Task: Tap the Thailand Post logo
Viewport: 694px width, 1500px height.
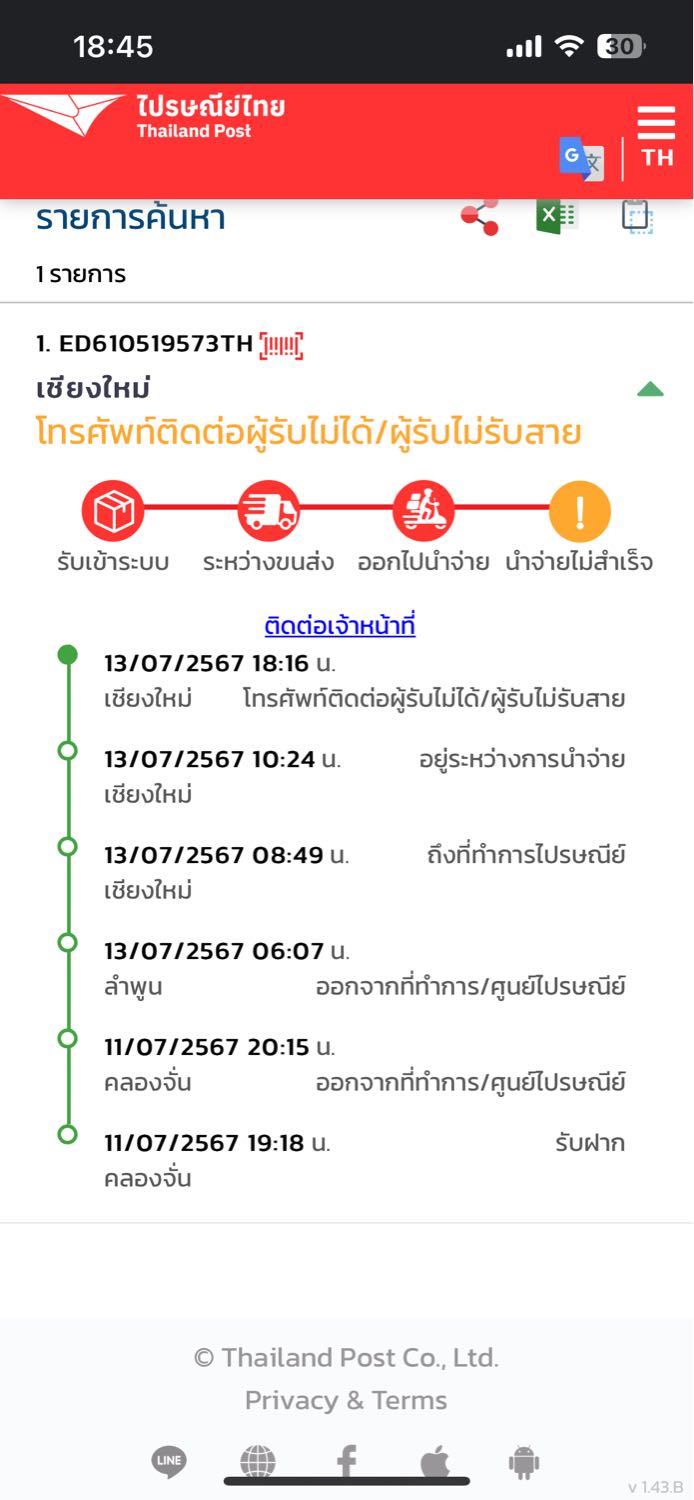Action: [145, 116]
